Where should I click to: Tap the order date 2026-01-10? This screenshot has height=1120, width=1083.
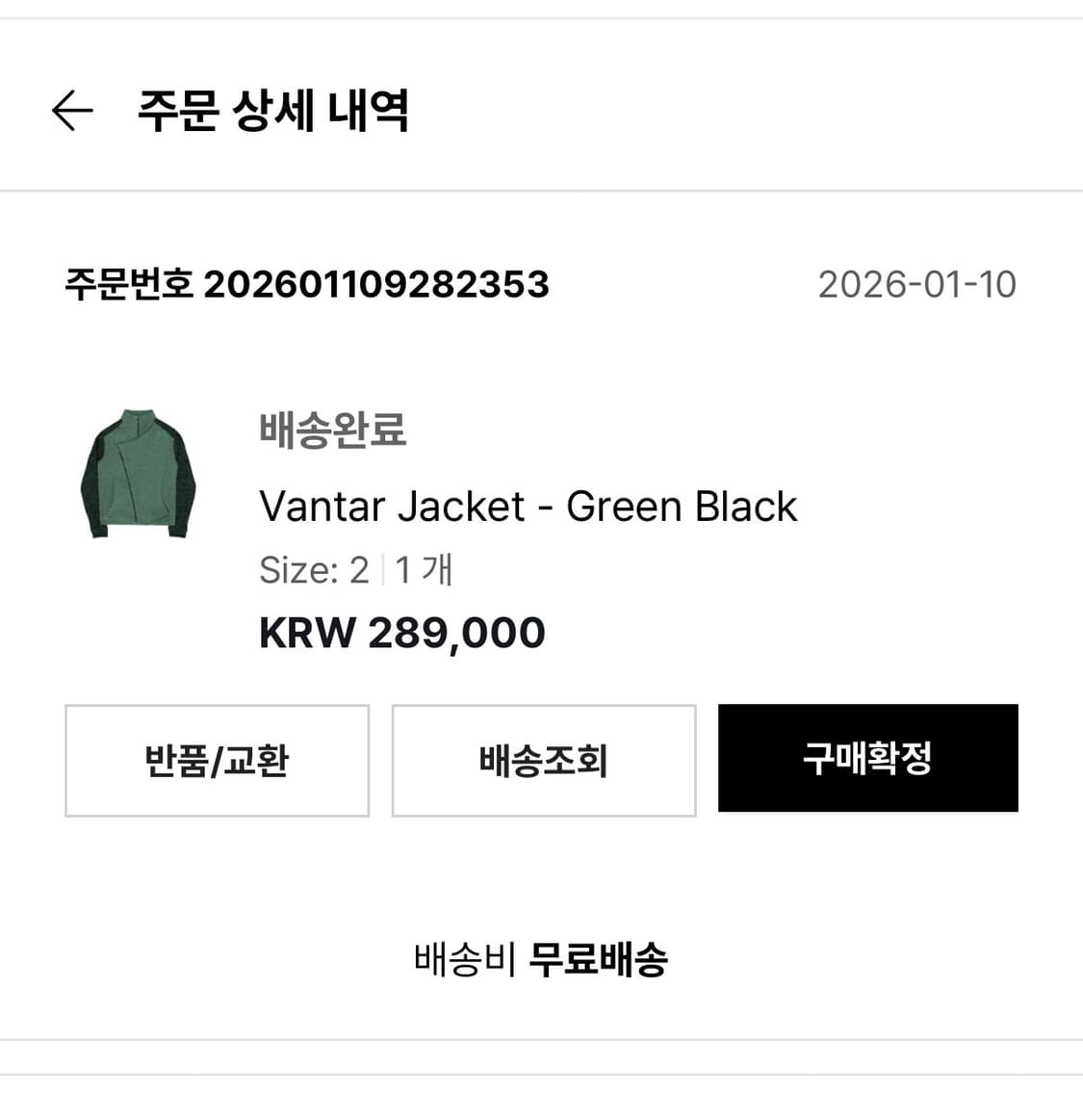(x=917, y=284)
